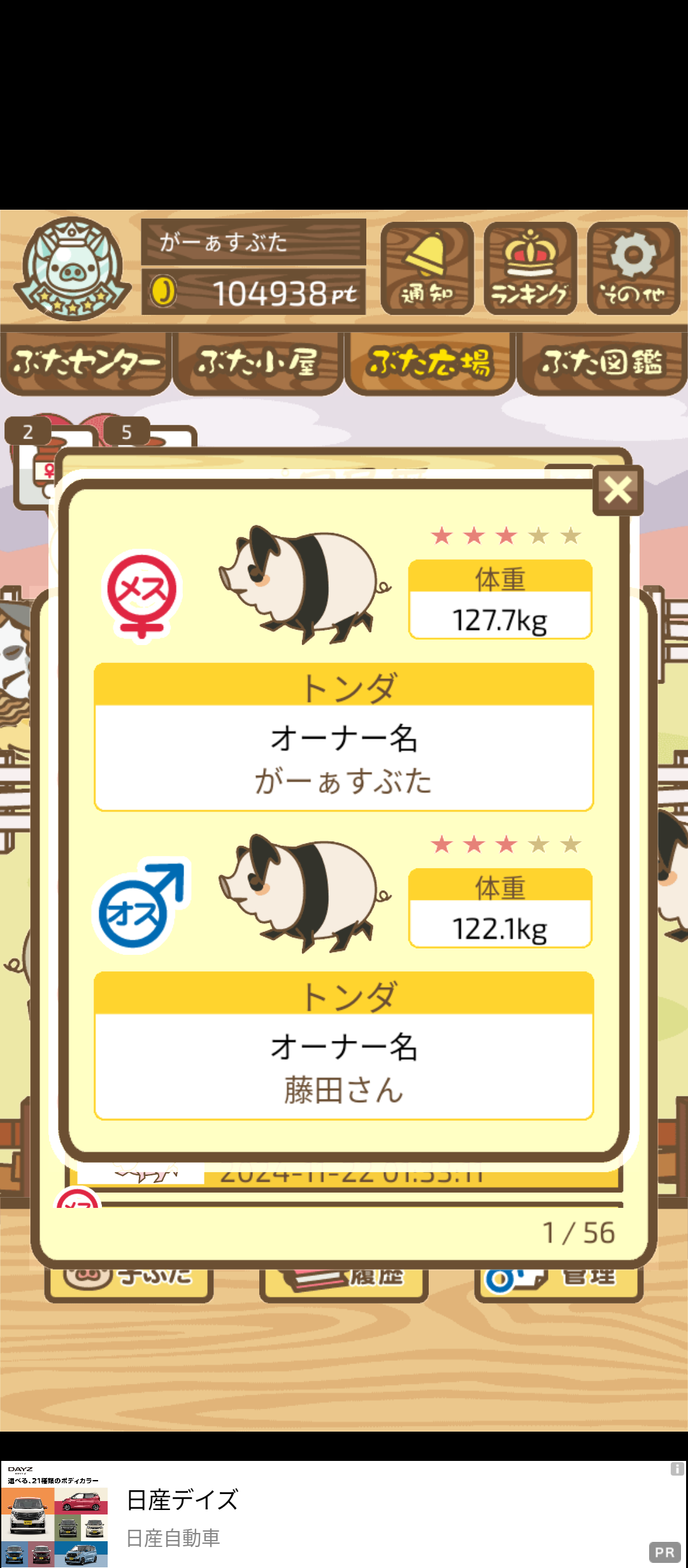Open the ランキング ranking screen

point(530,268)
